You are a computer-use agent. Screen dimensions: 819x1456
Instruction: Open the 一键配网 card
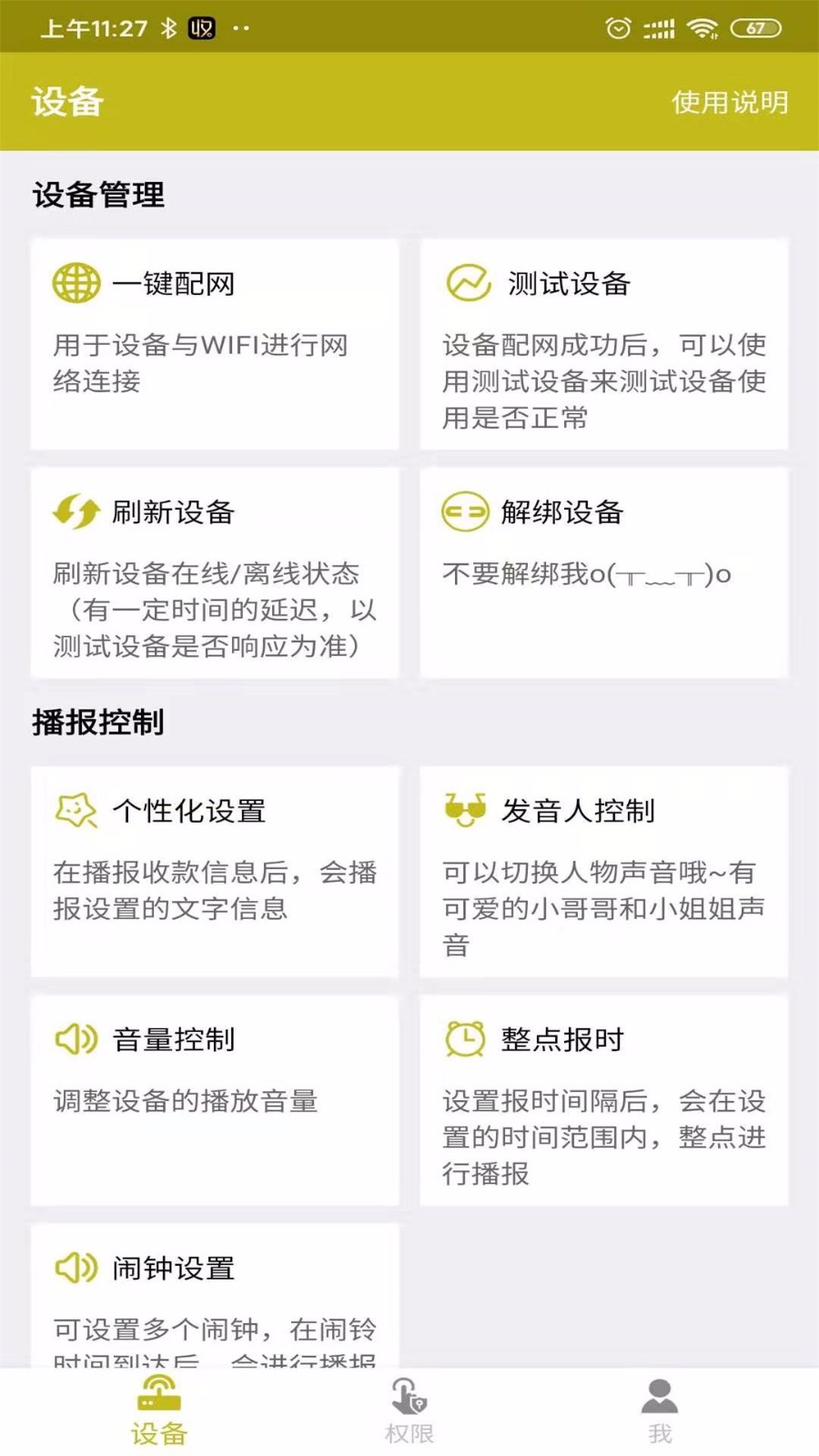coord(214,344)
